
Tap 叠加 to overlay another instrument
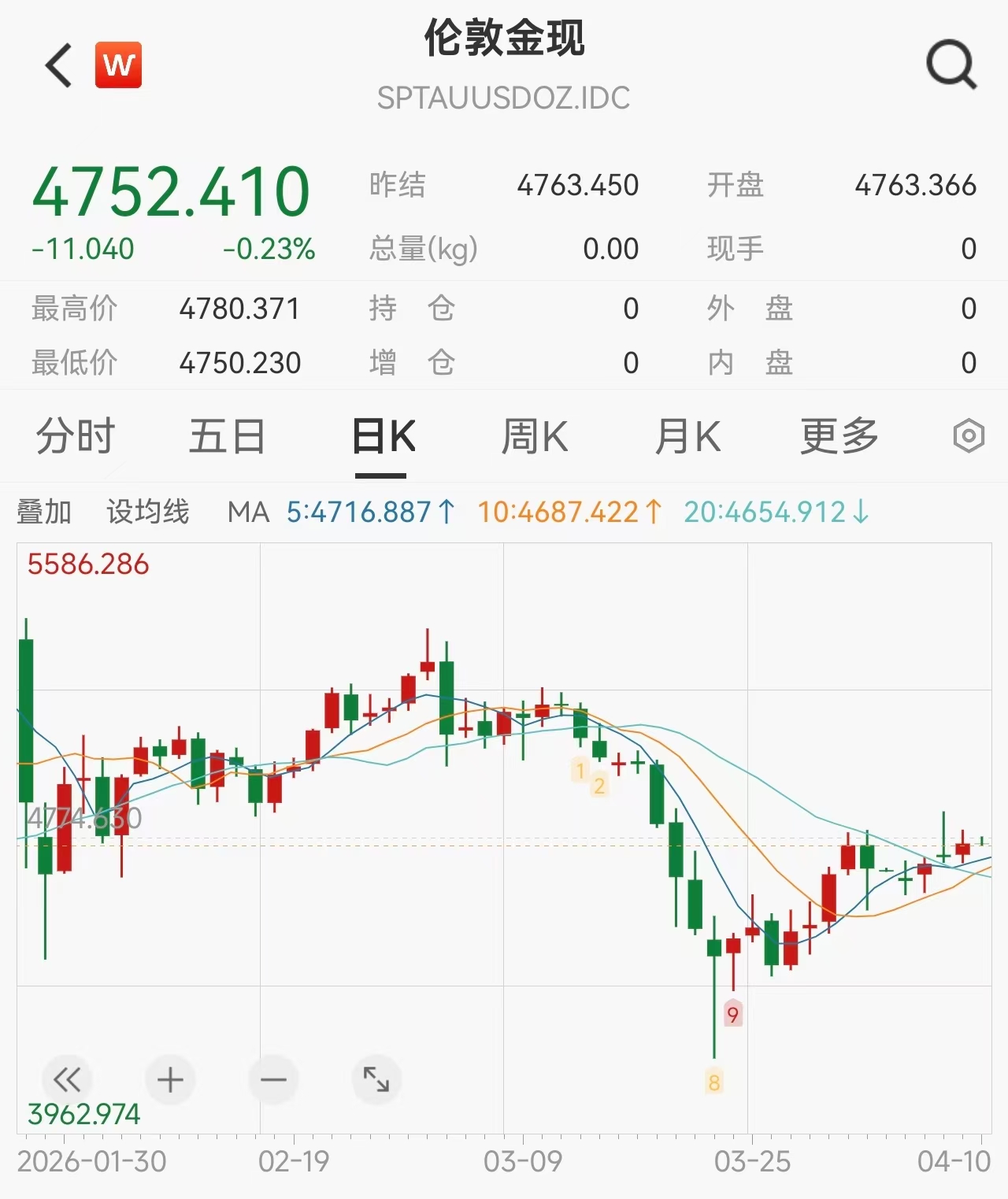click(44, 513)
